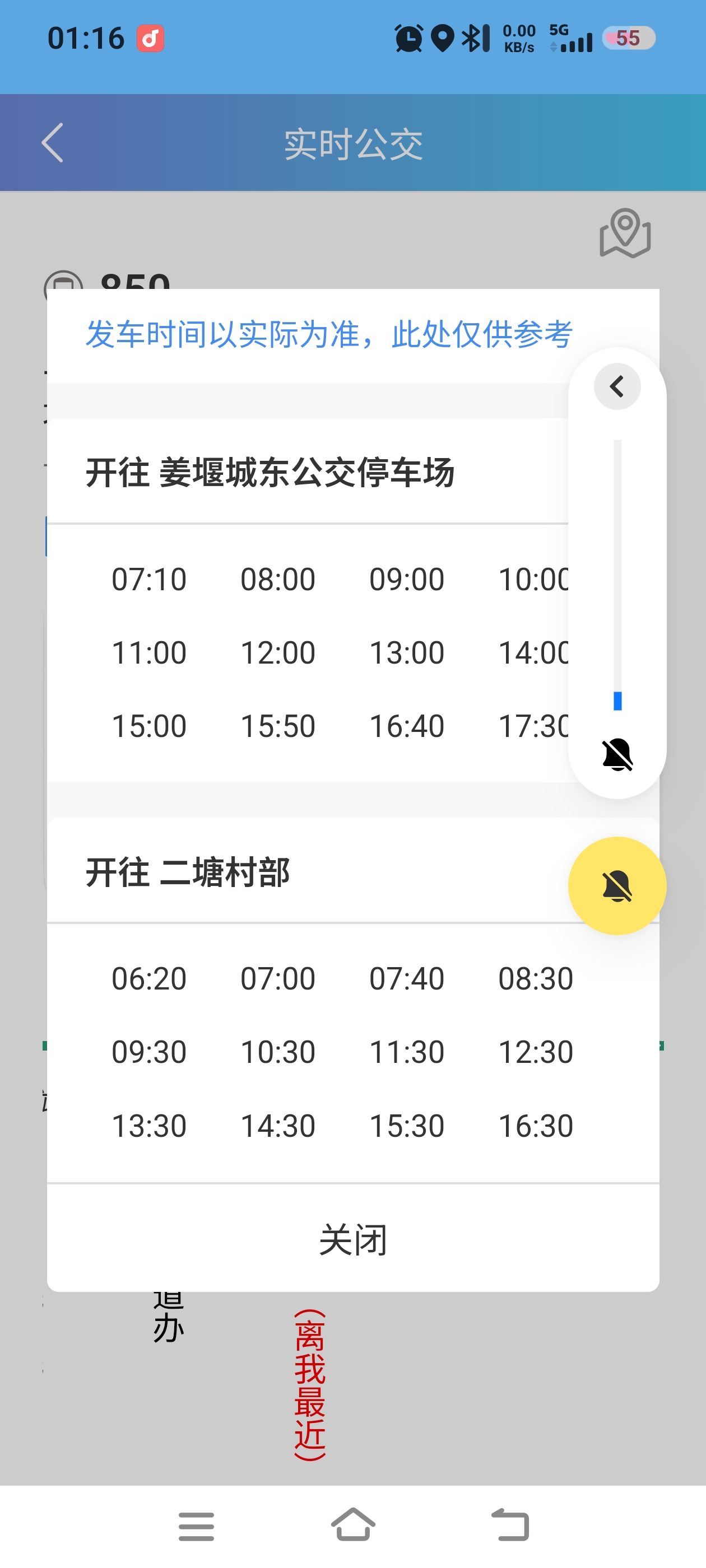The width and height of the screenshot is (706, 1568).
Task: Go to the system home screen
Action: click(352, 1525)
